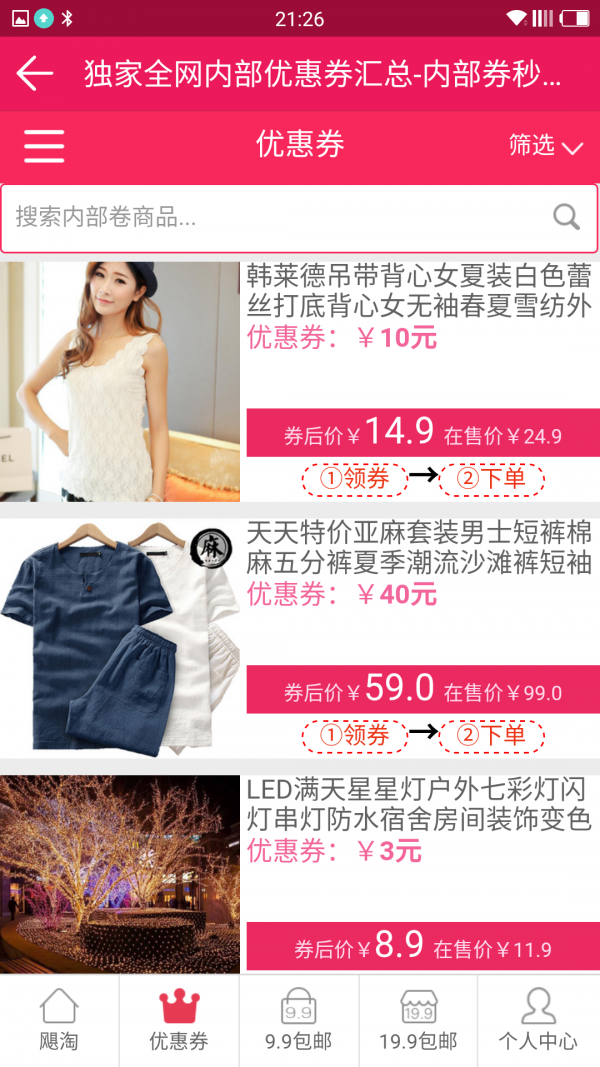Tap ①领券 for the ¥10 coupon item
The width and height of the screenshot is (600, 1067).
tap(354, 480)
